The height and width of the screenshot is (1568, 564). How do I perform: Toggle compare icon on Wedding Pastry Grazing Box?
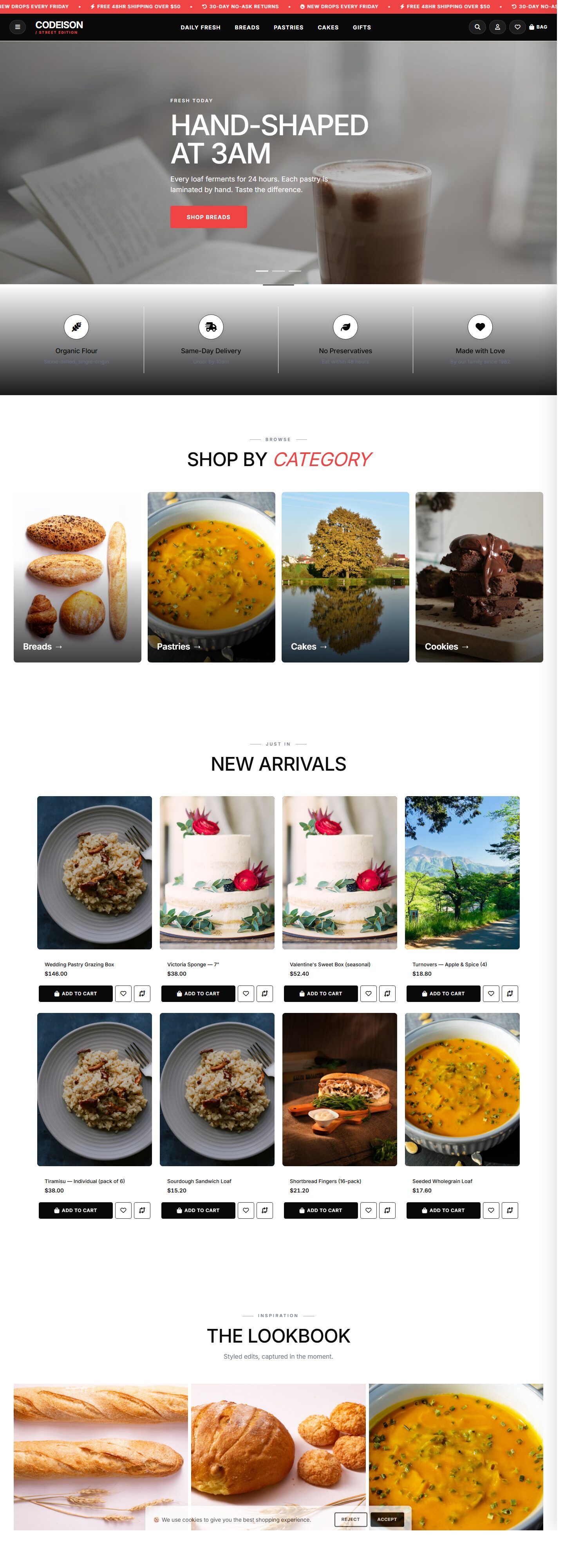142,993
